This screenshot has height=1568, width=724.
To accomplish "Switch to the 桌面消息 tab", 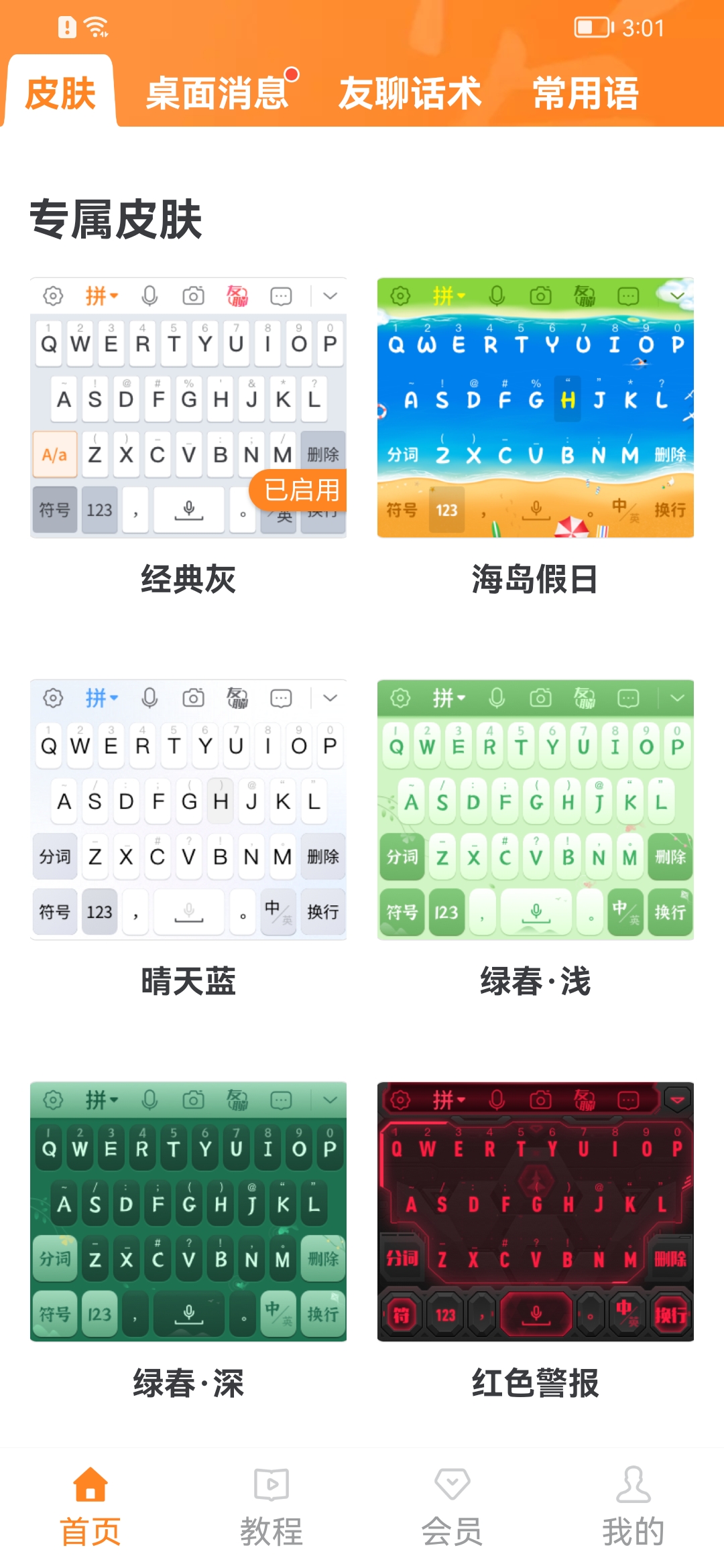I will pos(217,92).
